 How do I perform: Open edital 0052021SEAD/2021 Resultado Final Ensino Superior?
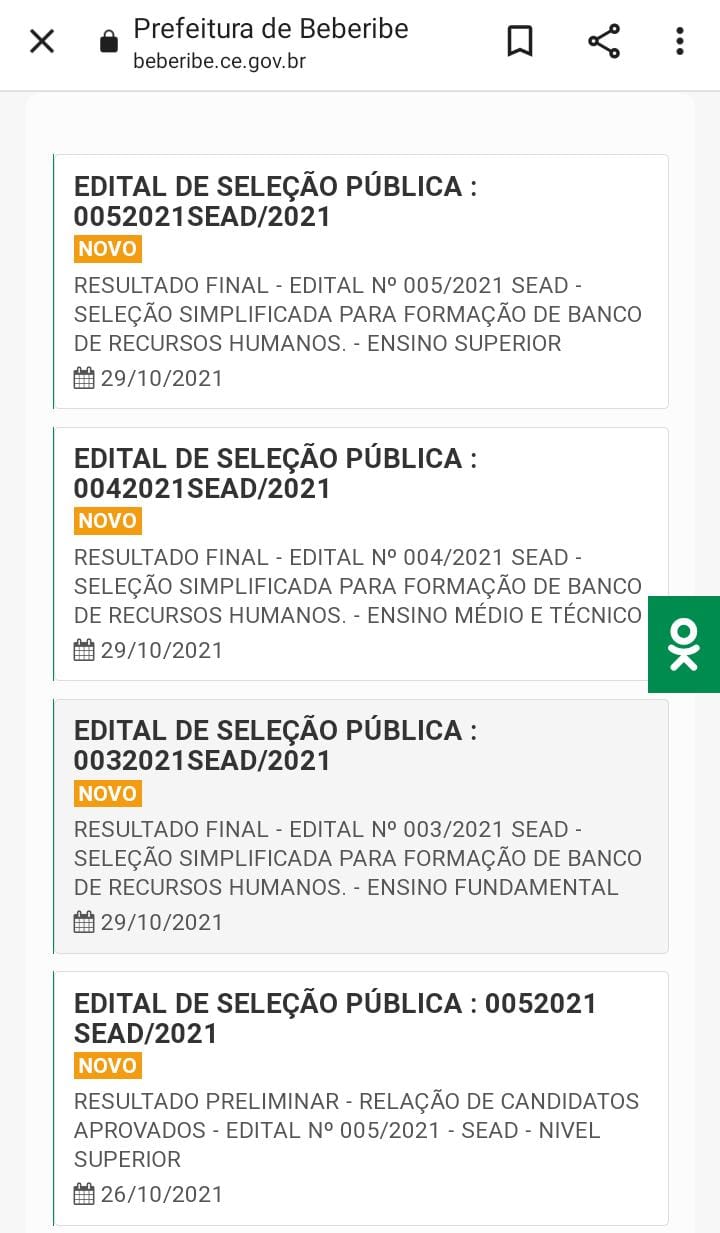(361, 281)
